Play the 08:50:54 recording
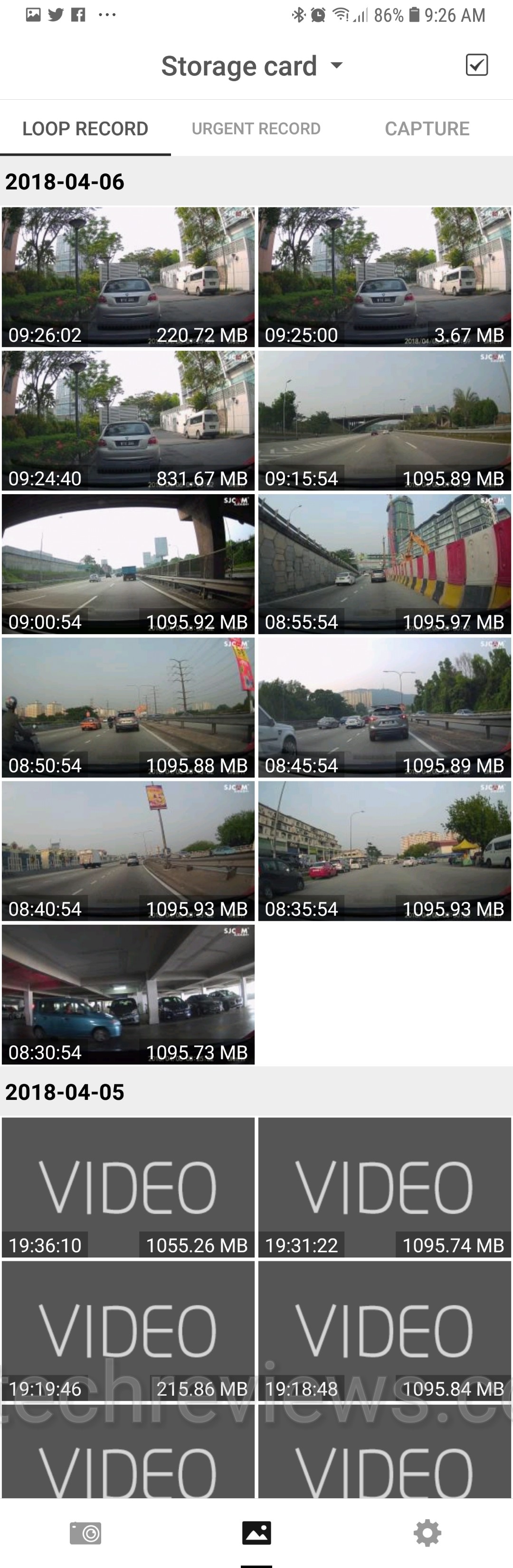 point(128,707)
